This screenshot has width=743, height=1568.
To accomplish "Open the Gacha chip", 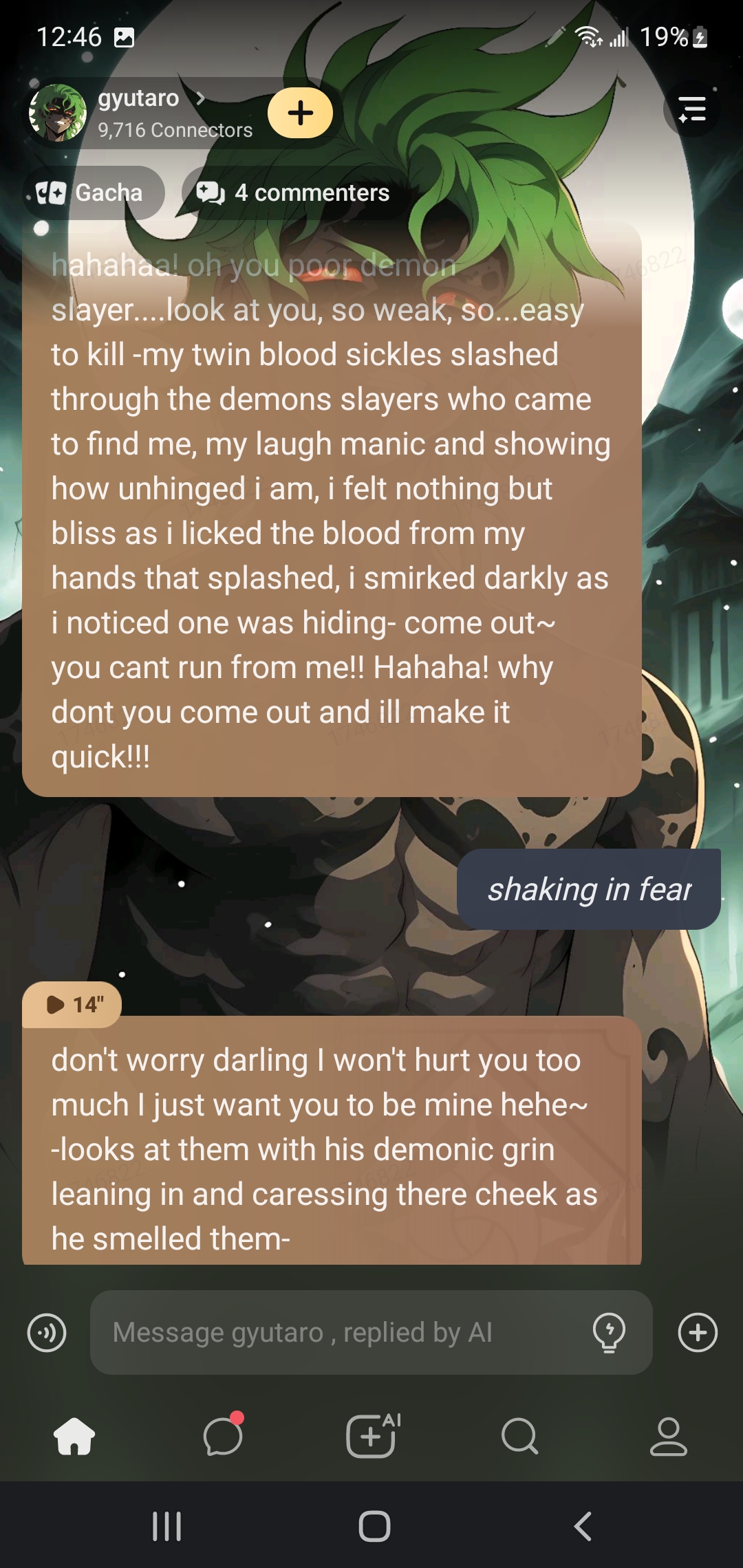I will (92, 193).
